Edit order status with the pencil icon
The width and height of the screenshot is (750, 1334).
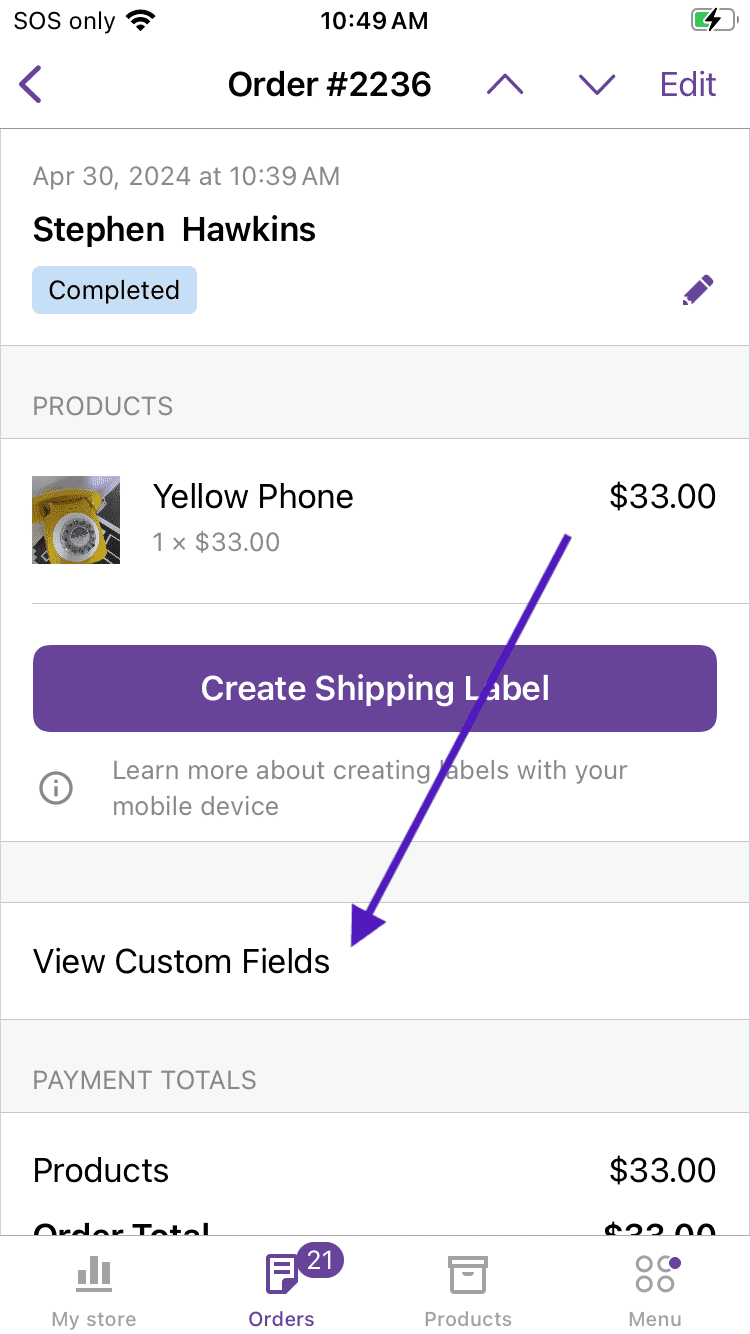[x=697, y=291]
